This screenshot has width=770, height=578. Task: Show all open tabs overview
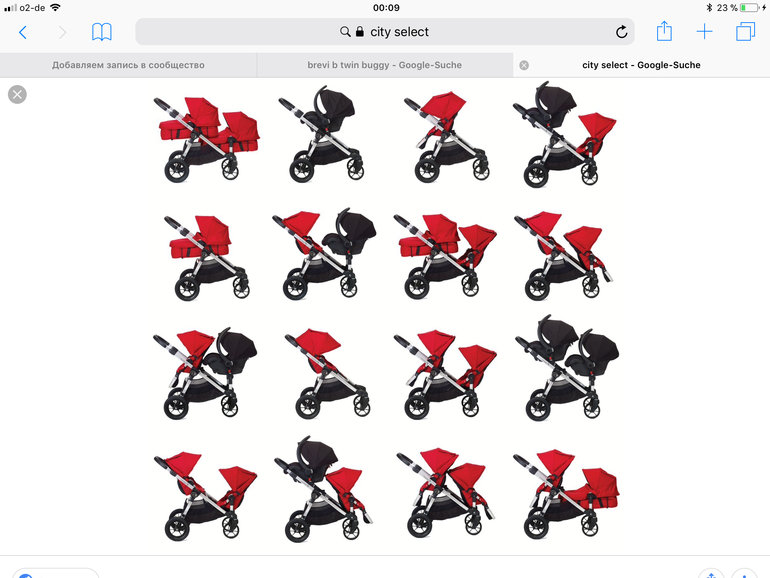click(x=745, y=32)
